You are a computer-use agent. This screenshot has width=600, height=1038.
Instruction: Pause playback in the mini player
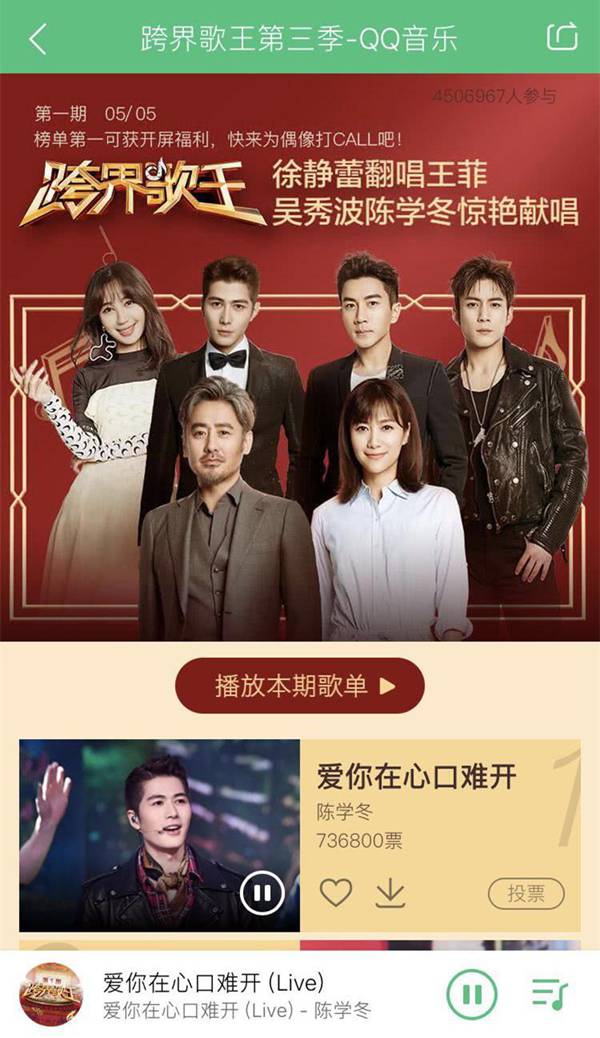click(x=472, y=994)
